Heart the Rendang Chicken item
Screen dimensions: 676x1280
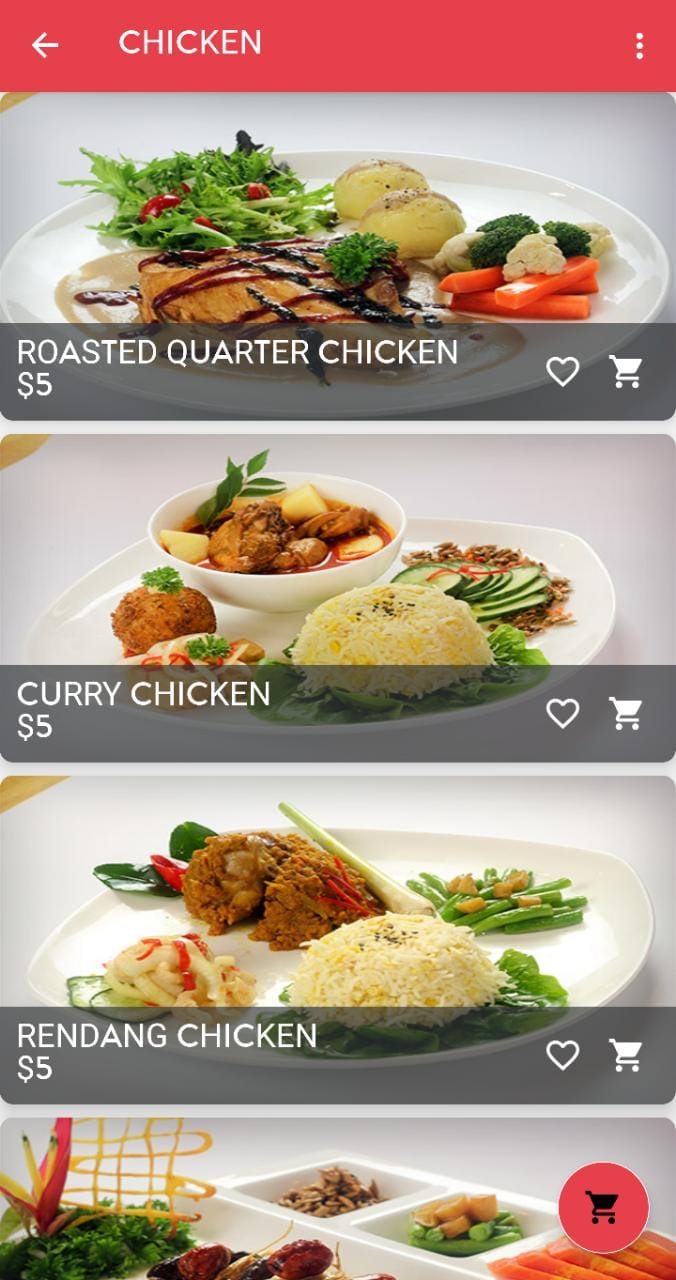563,1055
